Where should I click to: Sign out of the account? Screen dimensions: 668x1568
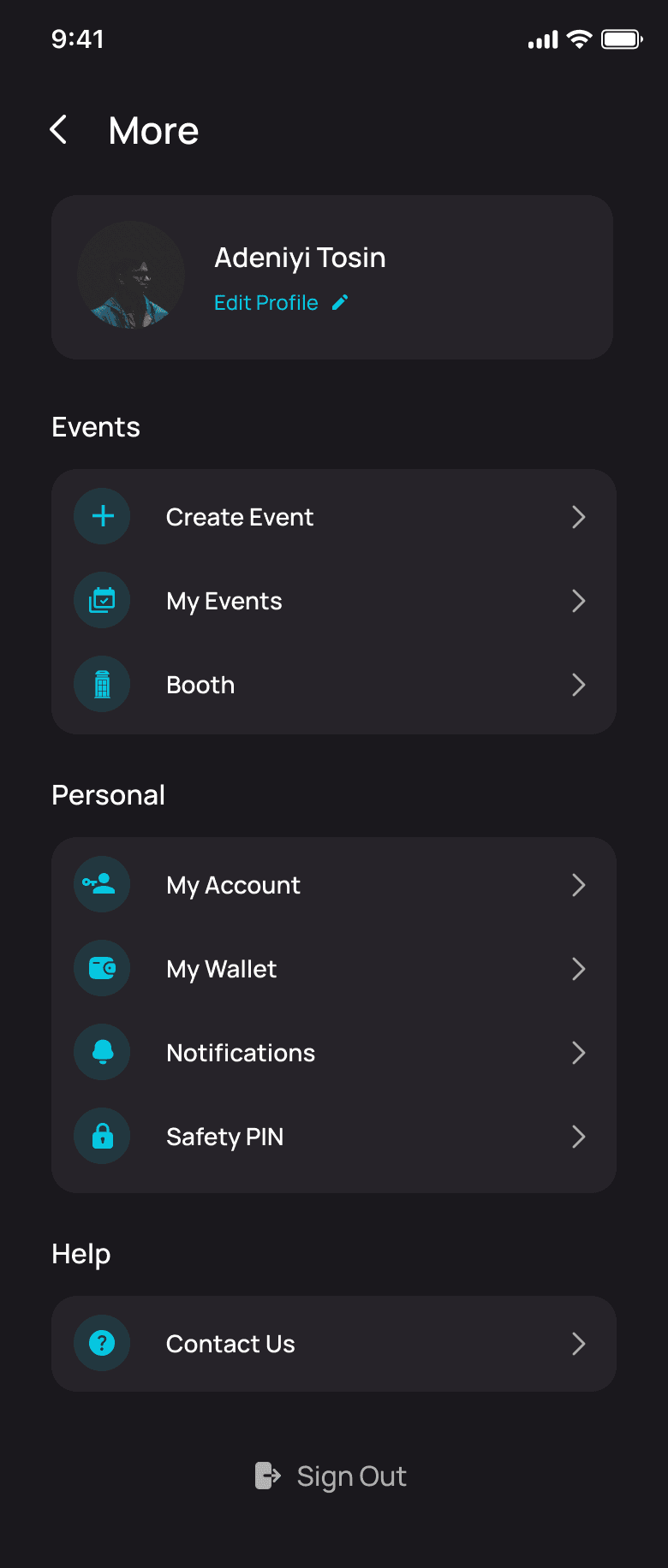point(332,1476)
